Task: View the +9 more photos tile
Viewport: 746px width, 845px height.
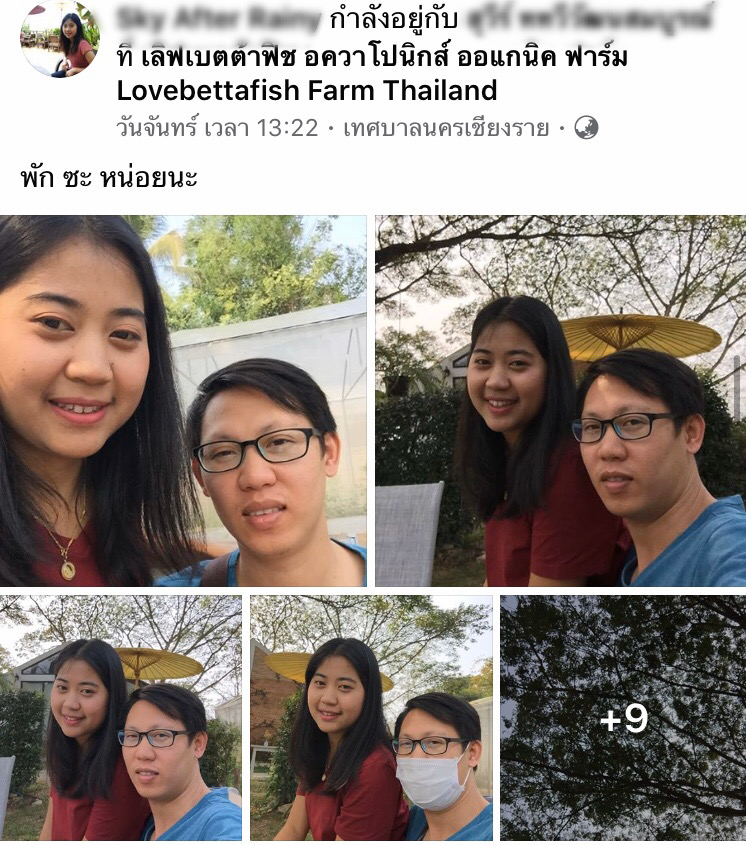Action: click(623, 718)
